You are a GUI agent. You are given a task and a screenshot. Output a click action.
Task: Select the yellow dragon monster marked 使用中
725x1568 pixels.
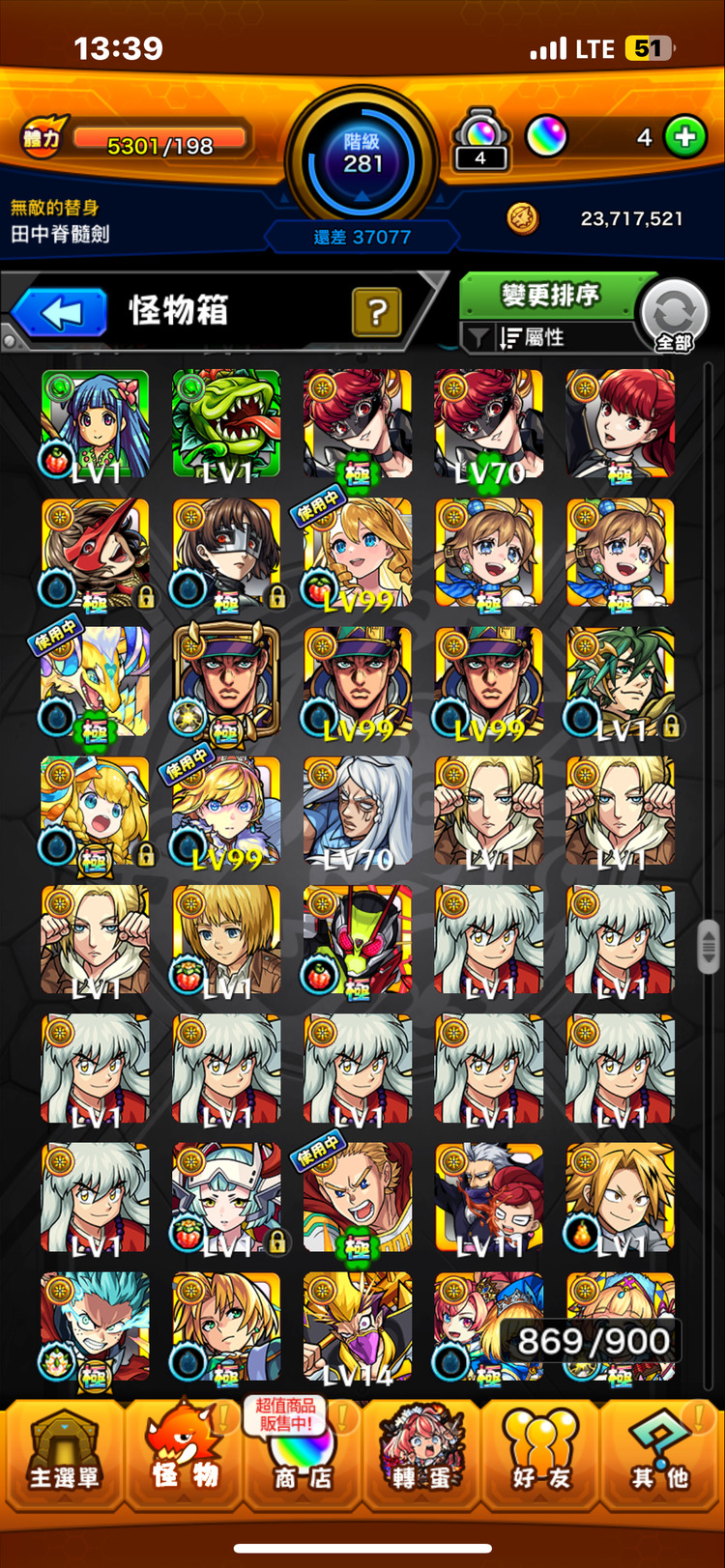[95, 682]
